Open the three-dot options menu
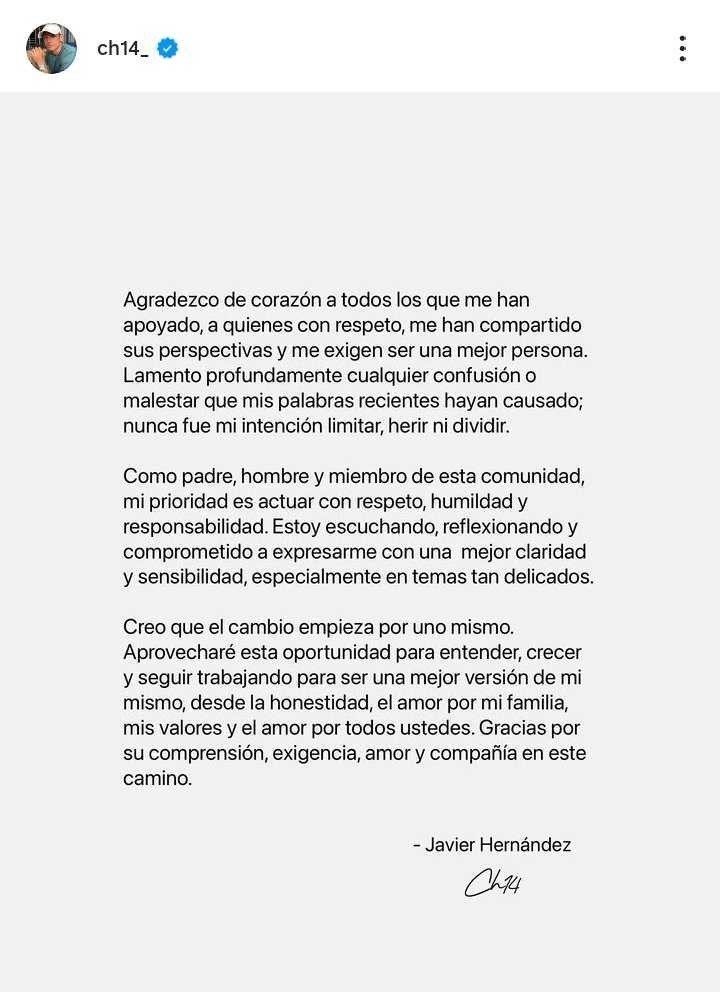 [684, 46]
